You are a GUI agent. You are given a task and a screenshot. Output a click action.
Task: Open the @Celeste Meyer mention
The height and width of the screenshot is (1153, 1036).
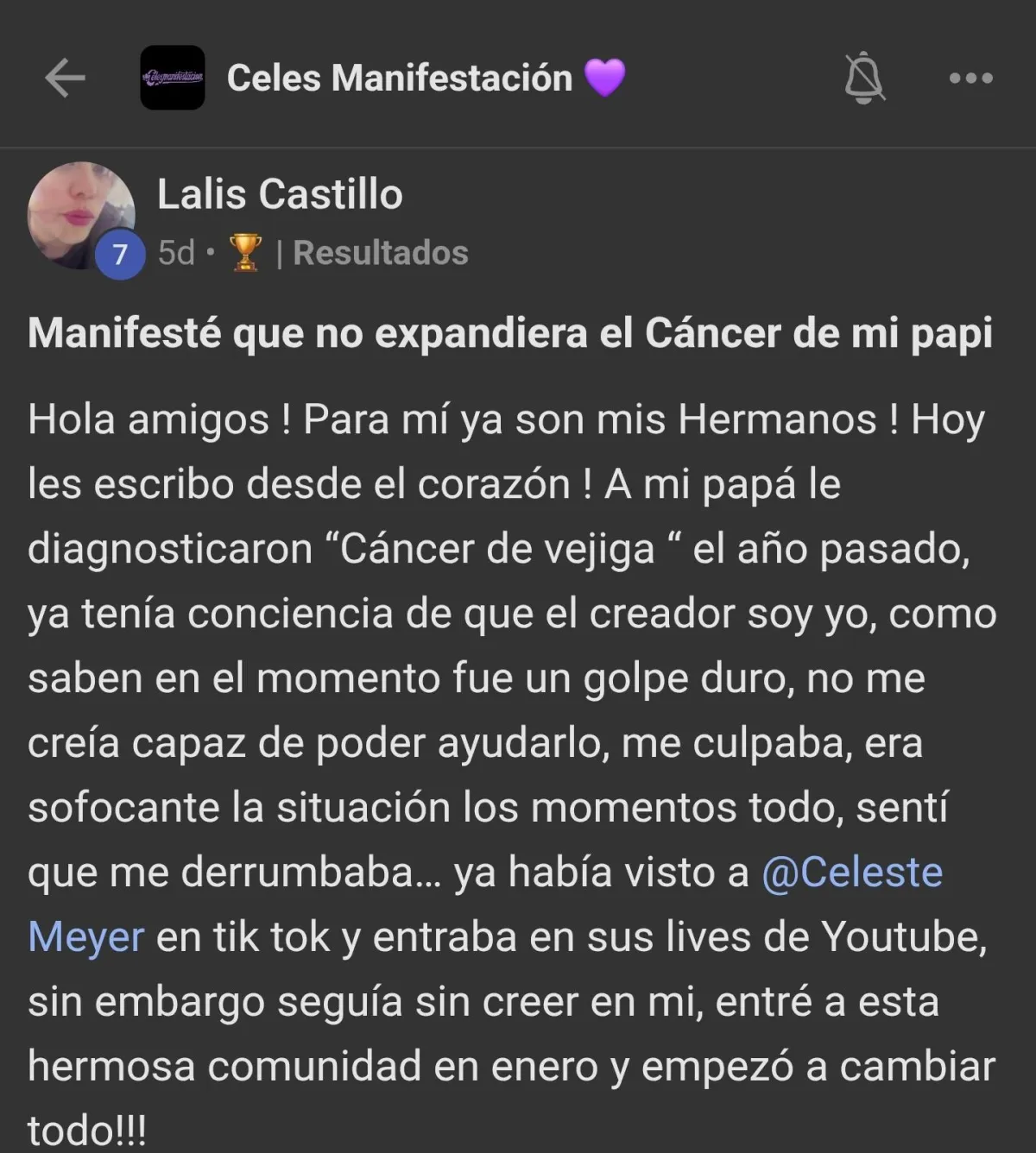pos(851,873)
